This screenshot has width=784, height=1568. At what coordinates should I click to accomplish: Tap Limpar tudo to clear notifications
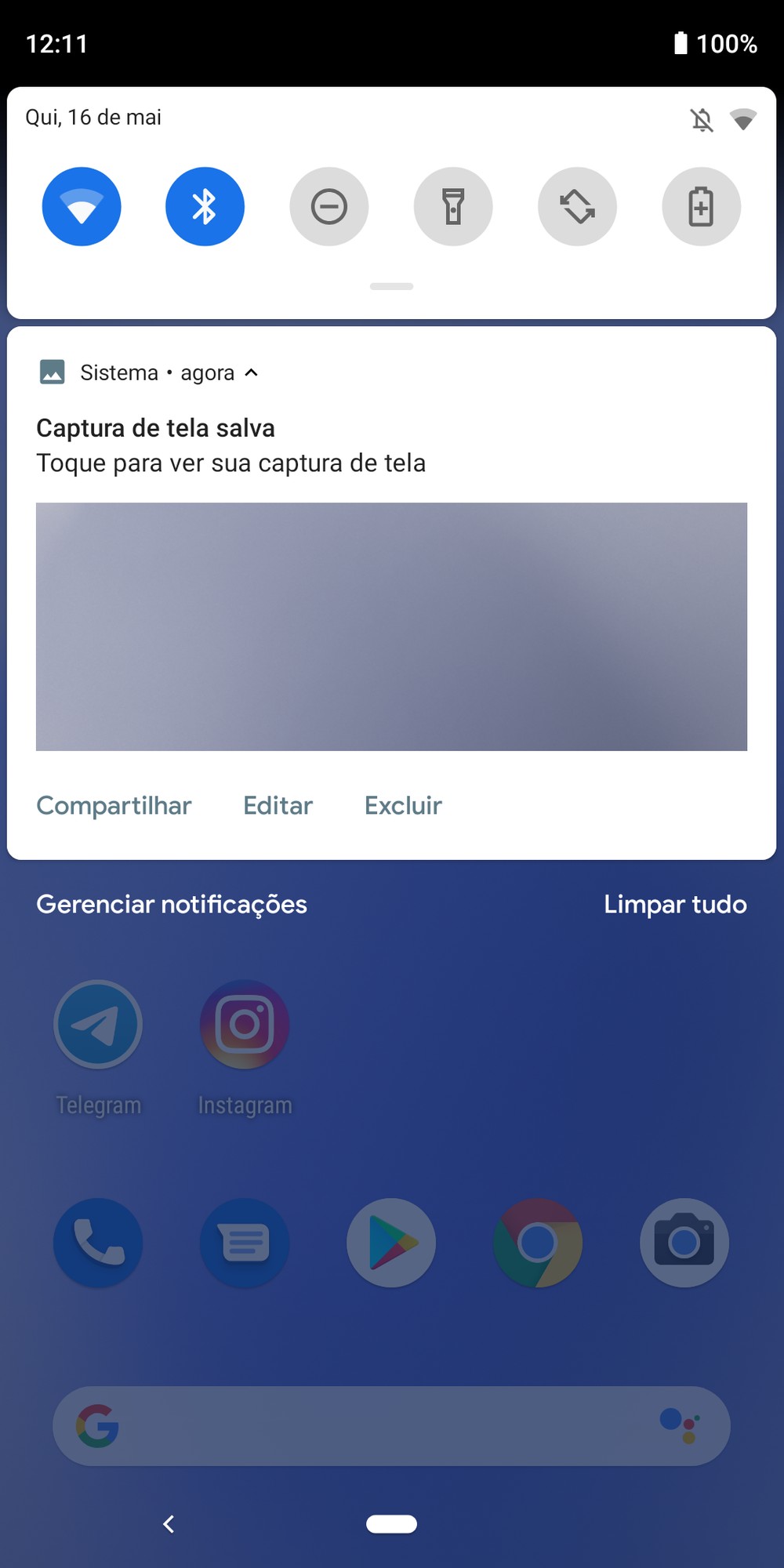pos(675,905)
